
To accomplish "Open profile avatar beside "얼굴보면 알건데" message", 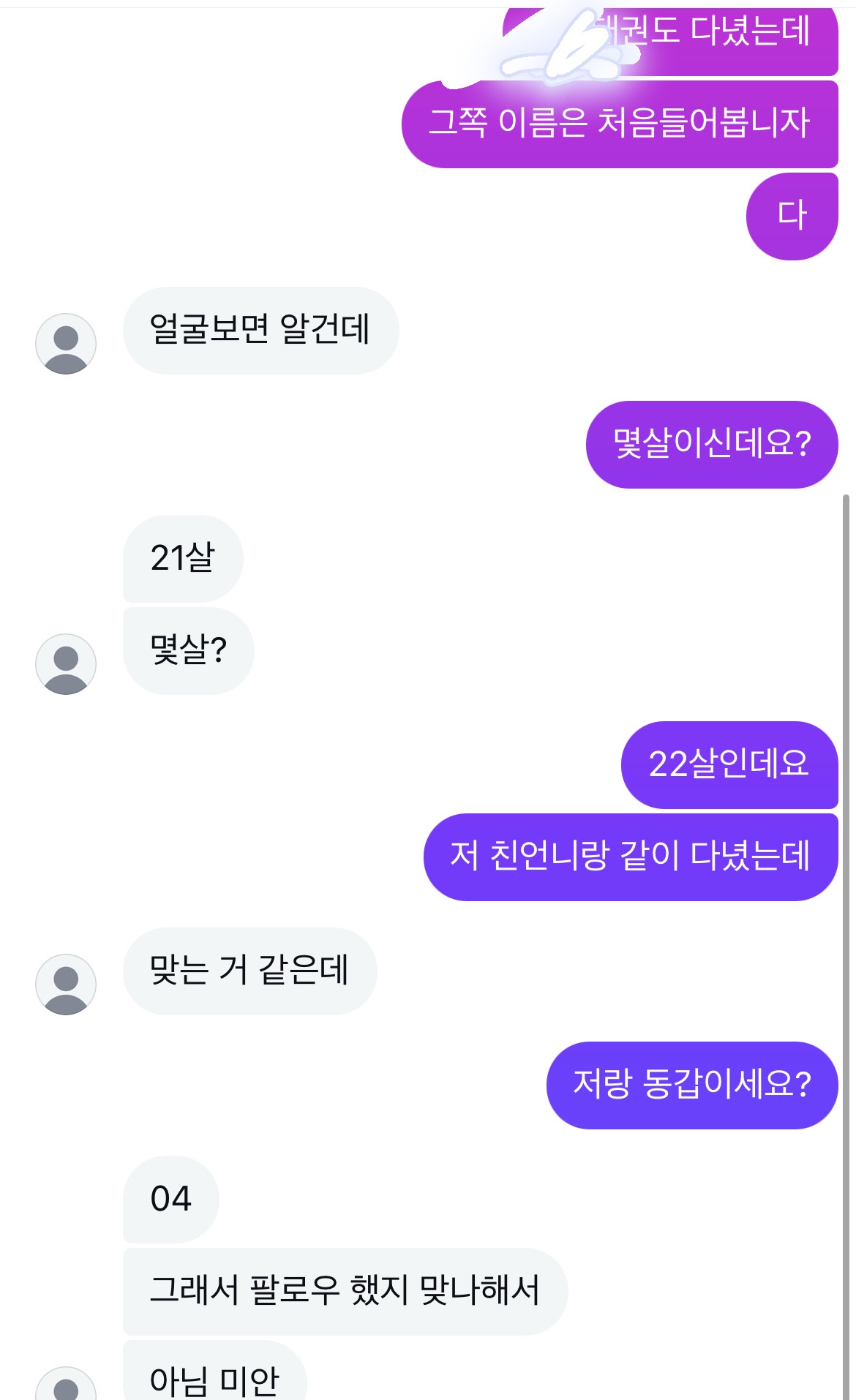I will [66, 344].
